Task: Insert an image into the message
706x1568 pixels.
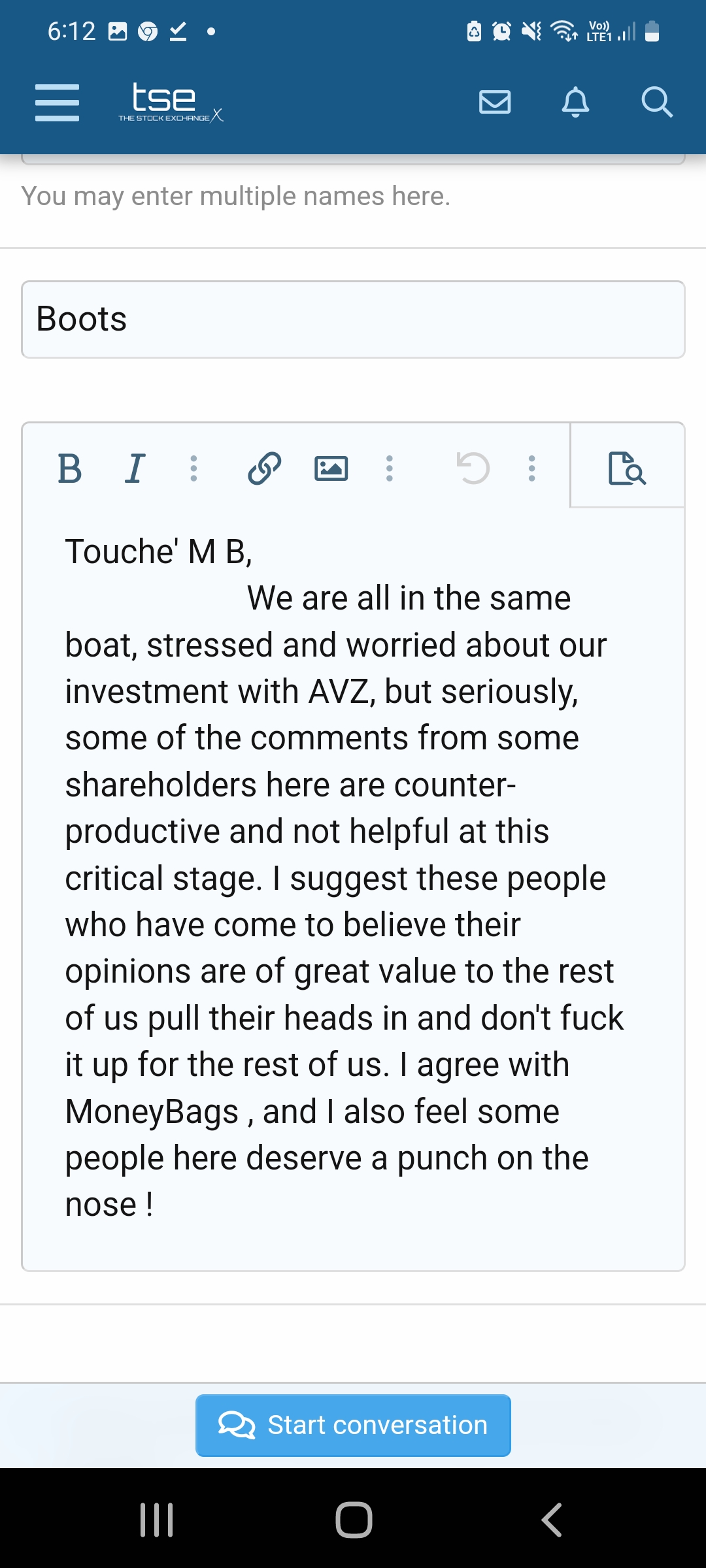Action: point(331,468)
